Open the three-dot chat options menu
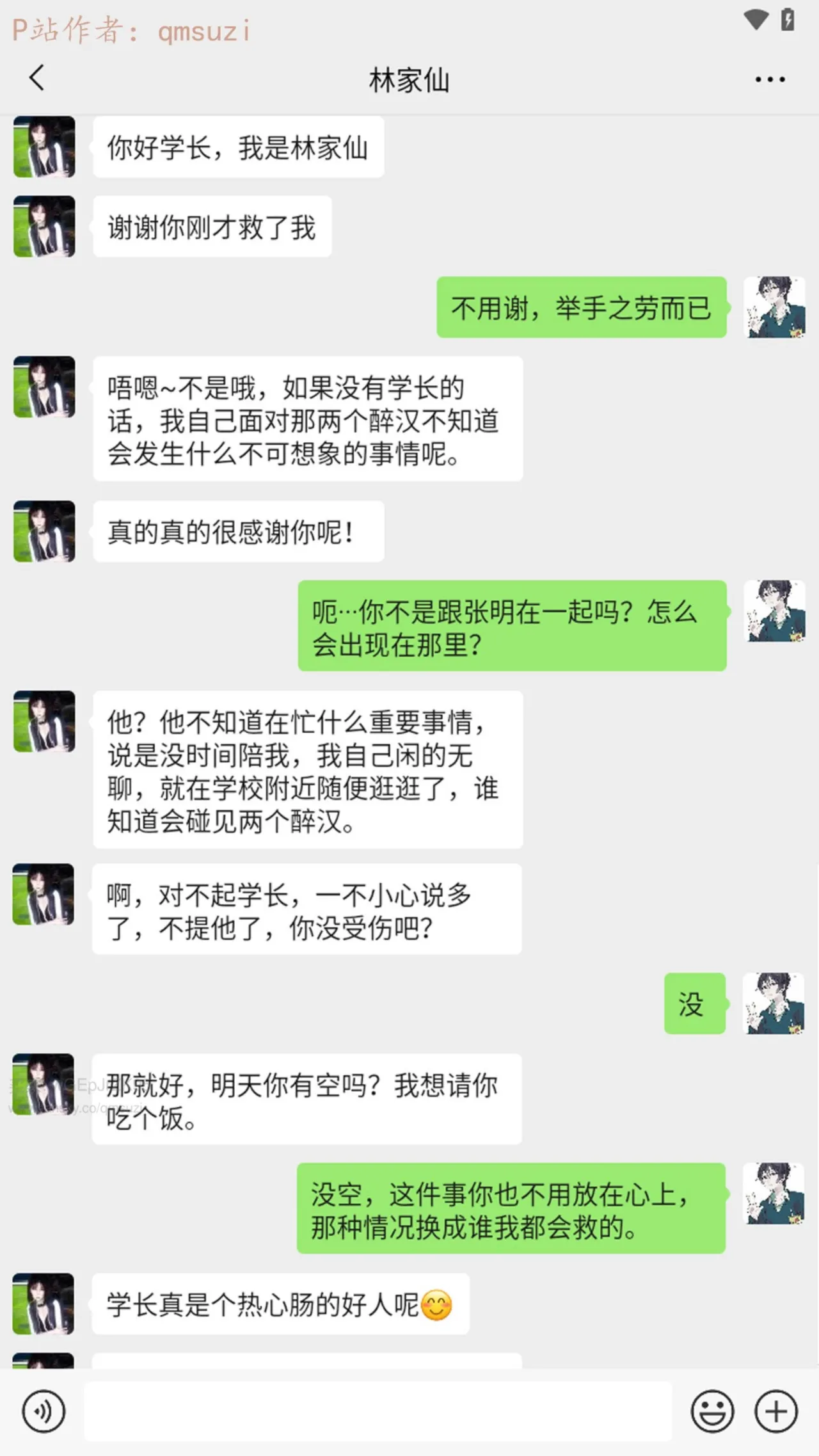 [770, 79]
